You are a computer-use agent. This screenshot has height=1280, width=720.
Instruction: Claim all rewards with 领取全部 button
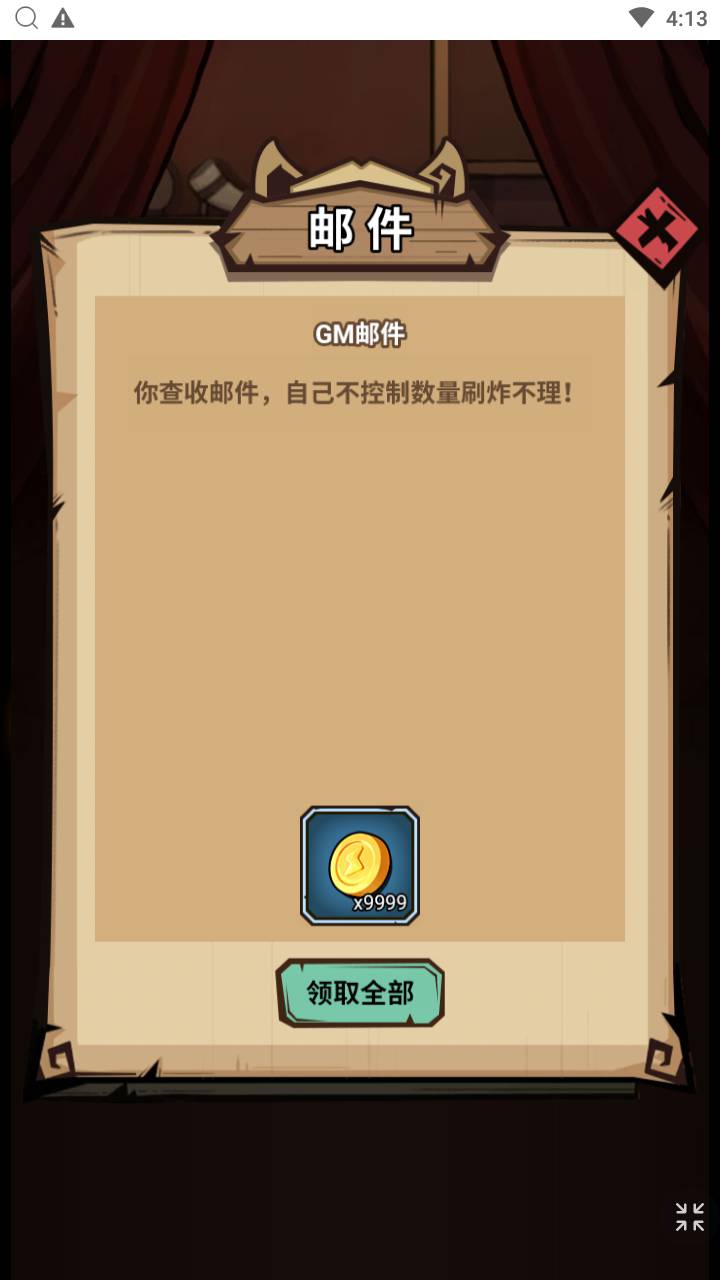tap(360, 993)
